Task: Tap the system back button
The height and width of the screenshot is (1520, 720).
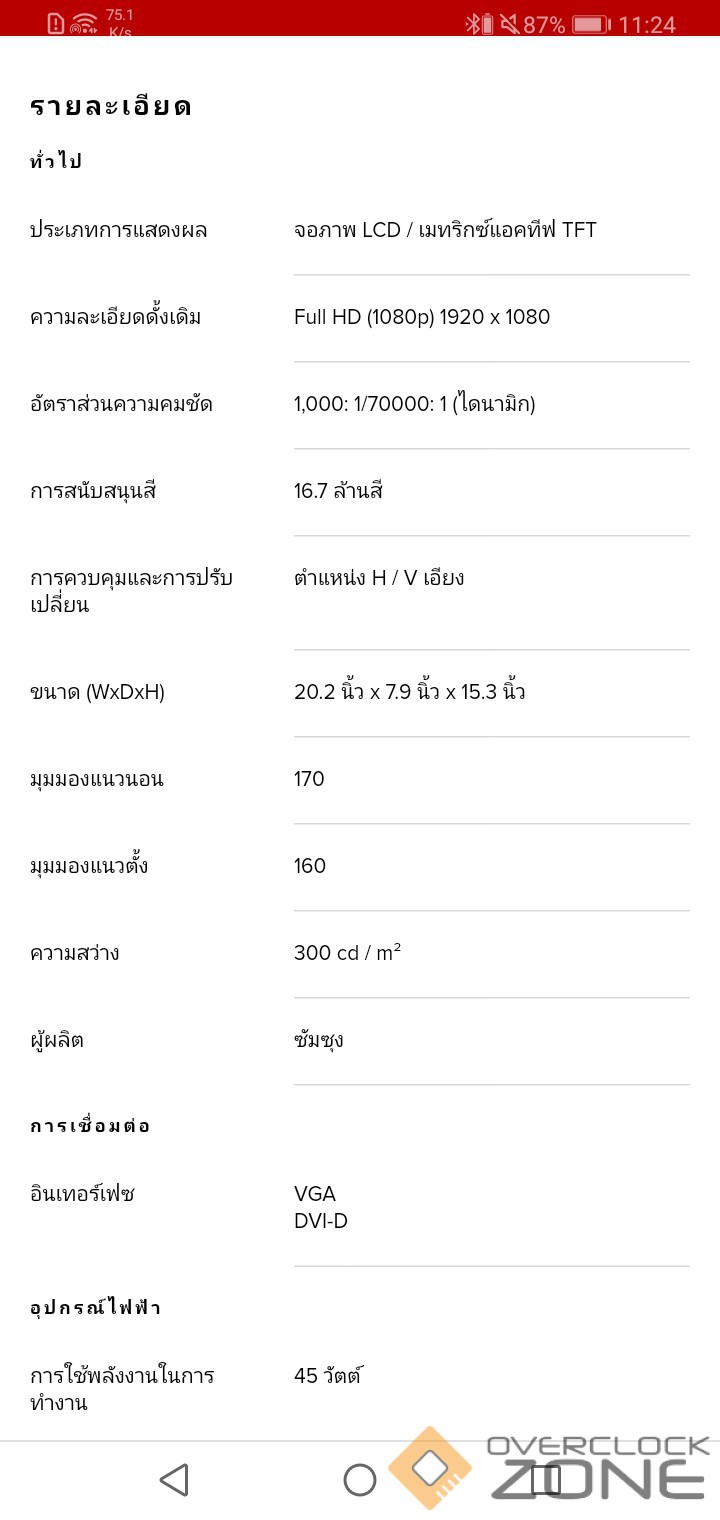Action: click(x=175, y=1479)
